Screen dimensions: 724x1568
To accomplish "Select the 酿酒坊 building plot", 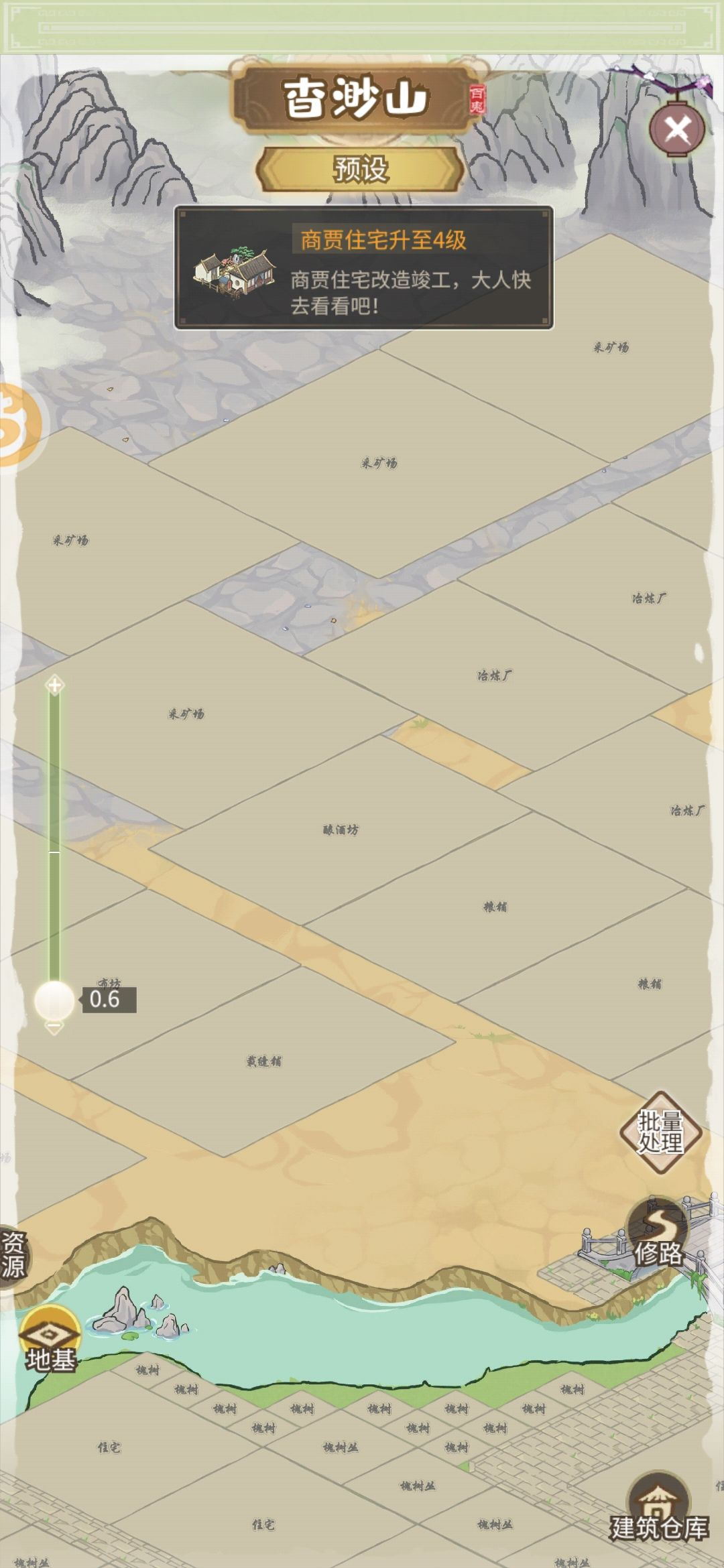I will coord(341,830).
